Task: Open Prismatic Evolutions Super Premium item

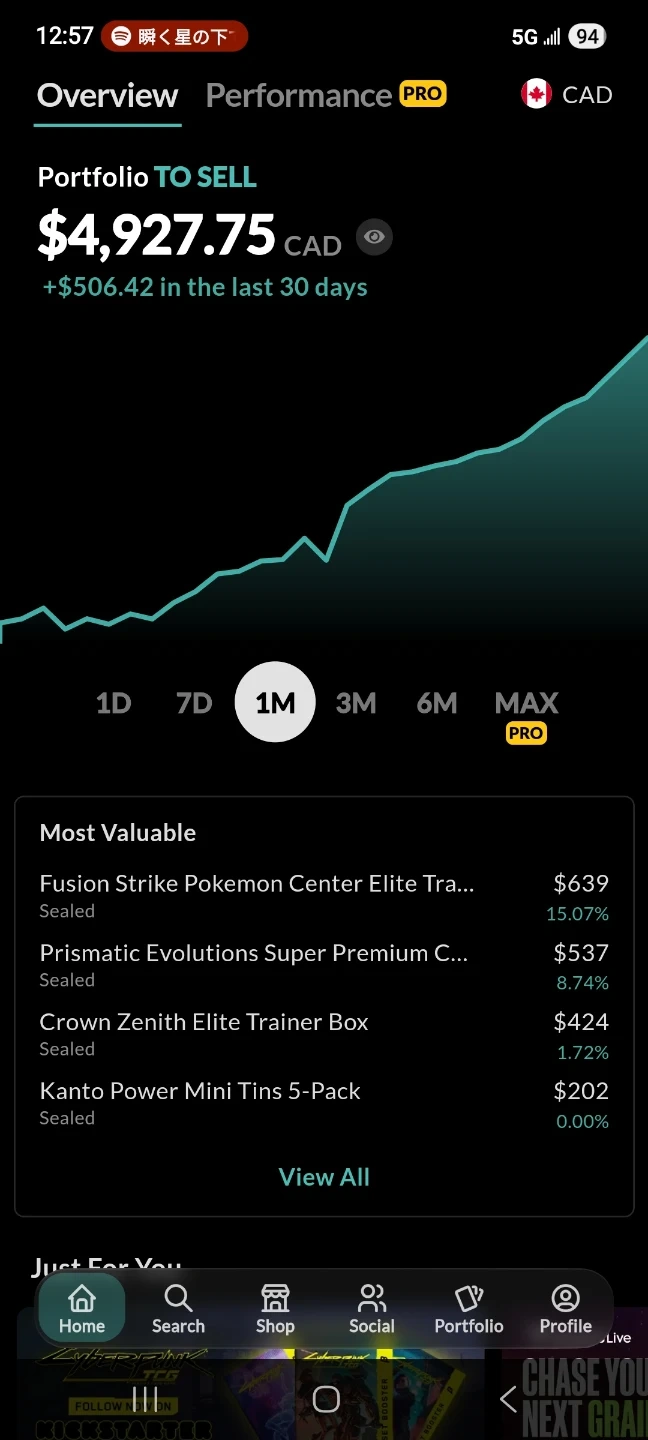Action: (x=324, y=966)
